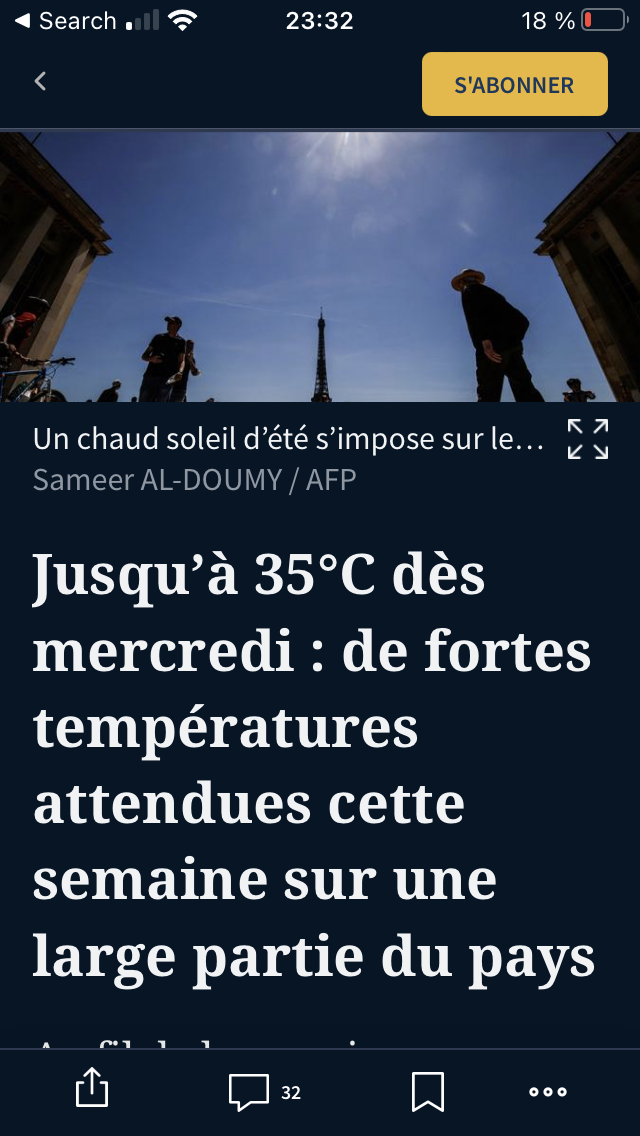The width and height of the screenshot is (640, 1136).
Task: Go back using the top-left arrow
Action: [x=40, y=82]
